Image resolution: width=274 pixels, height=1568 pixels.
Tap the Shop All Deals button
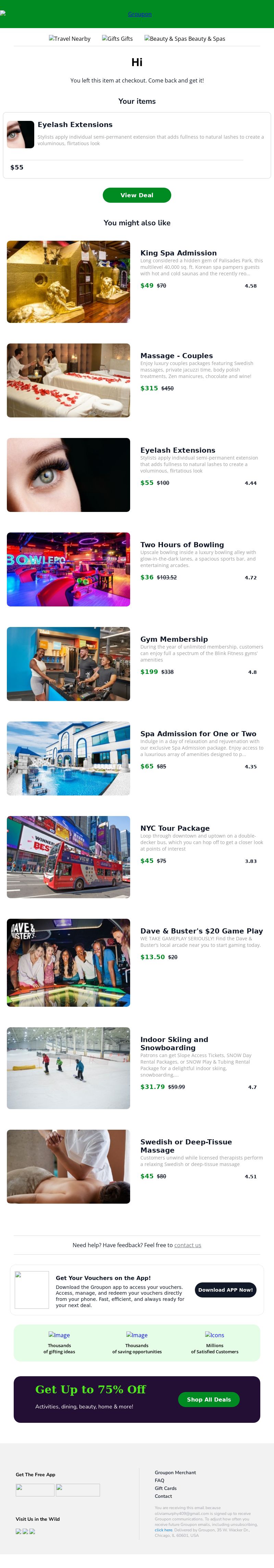pyautogui.click(x=209, y=1400)
